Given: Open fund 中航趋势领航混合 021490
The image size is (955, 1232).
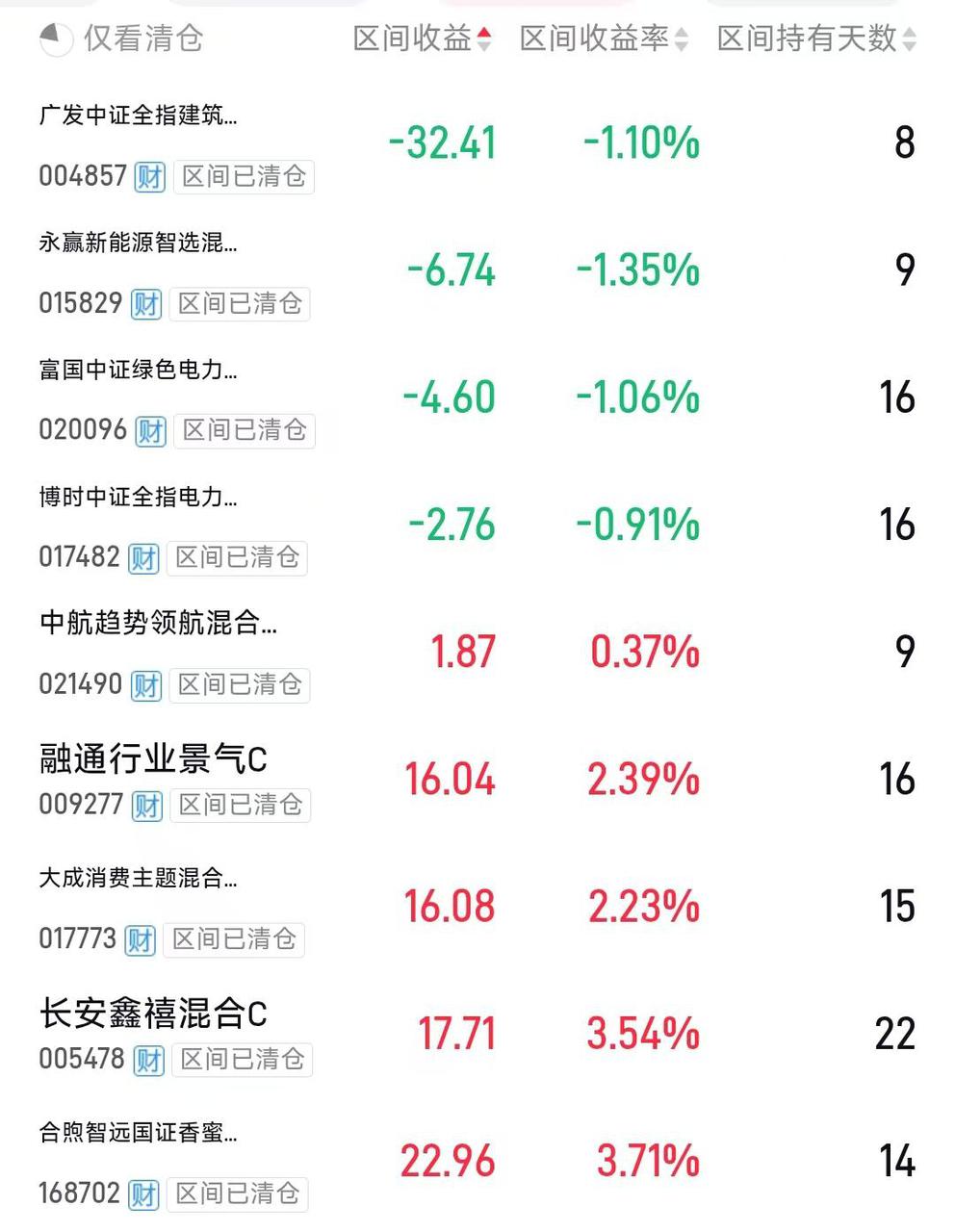Looking at the screenshot, I should pyautogui.click(x=159, y=624).
